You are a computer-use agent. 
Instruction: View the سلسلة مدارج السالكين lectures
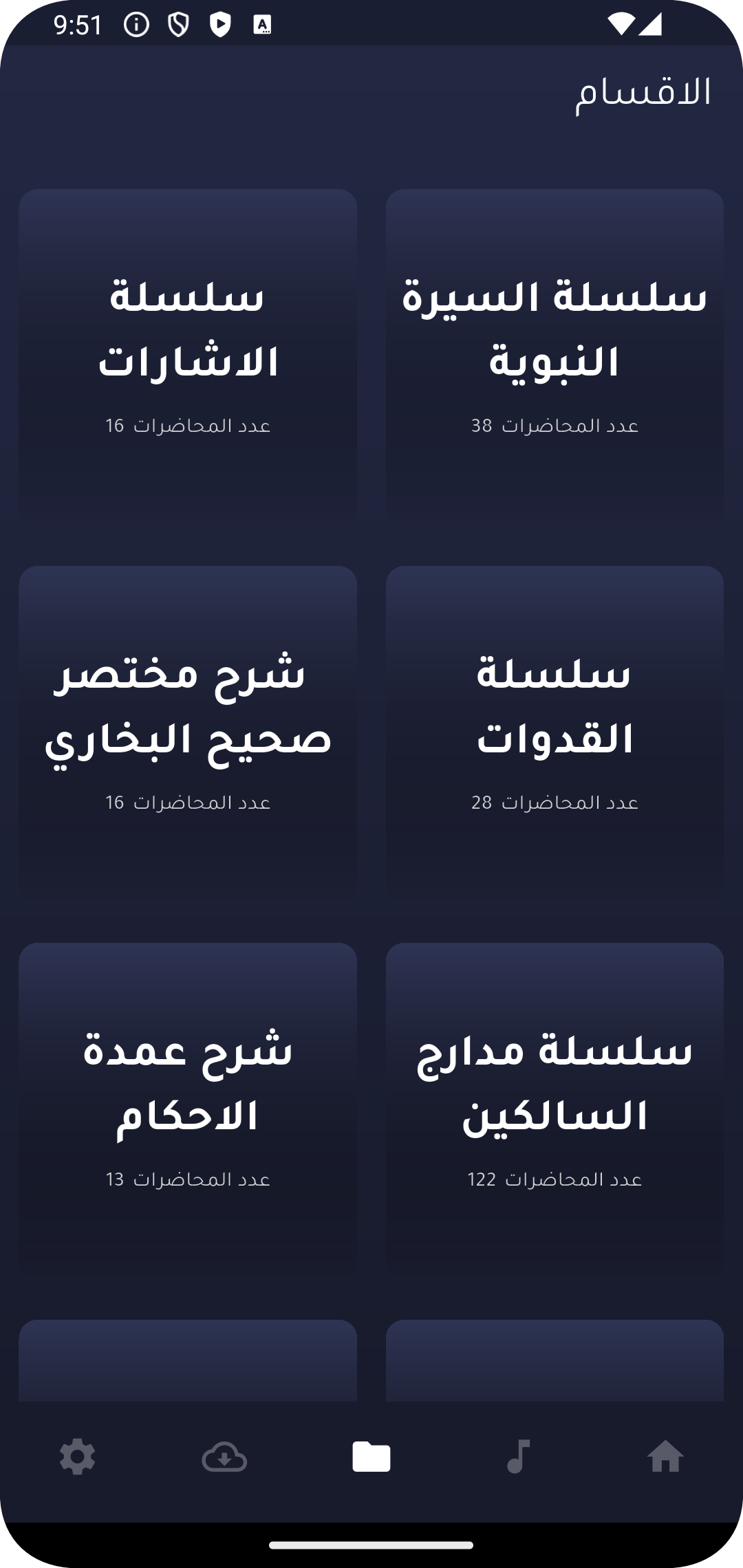[554, 1107]
